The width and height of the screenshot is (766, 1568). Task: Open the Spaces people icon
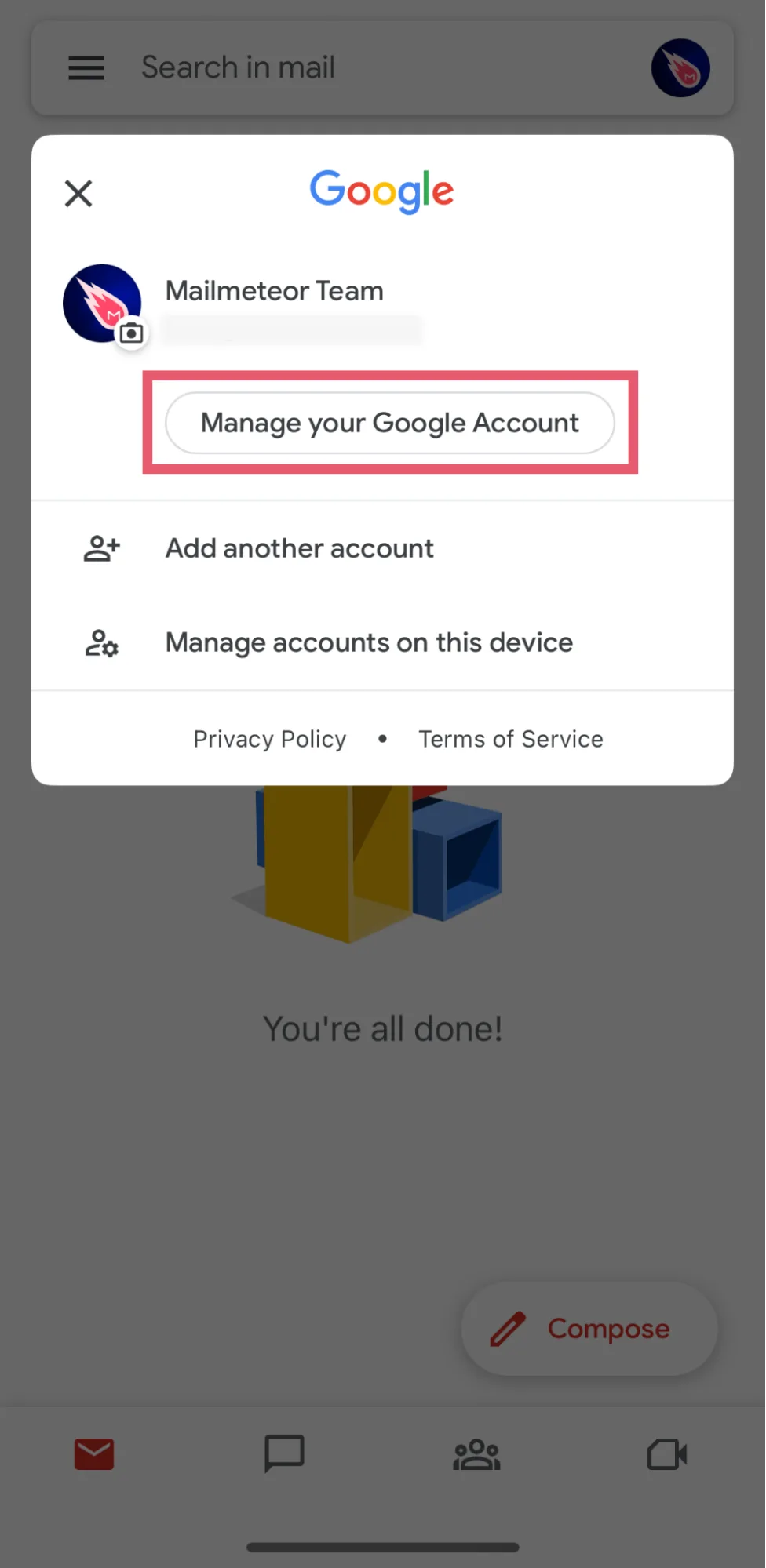coord(476,1454)
